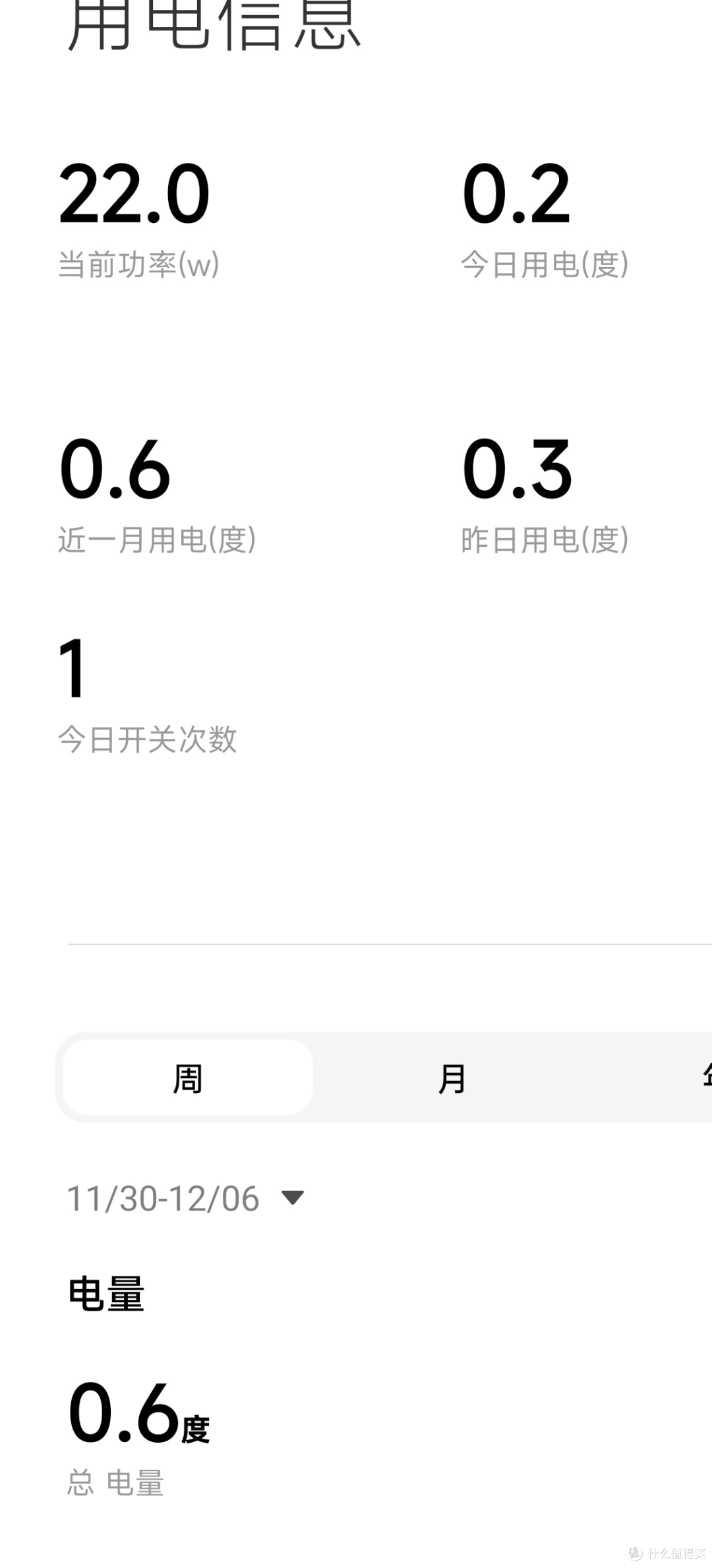Switch to the 月 (month) tab
712x1568 pixels.
point(452,1078)
